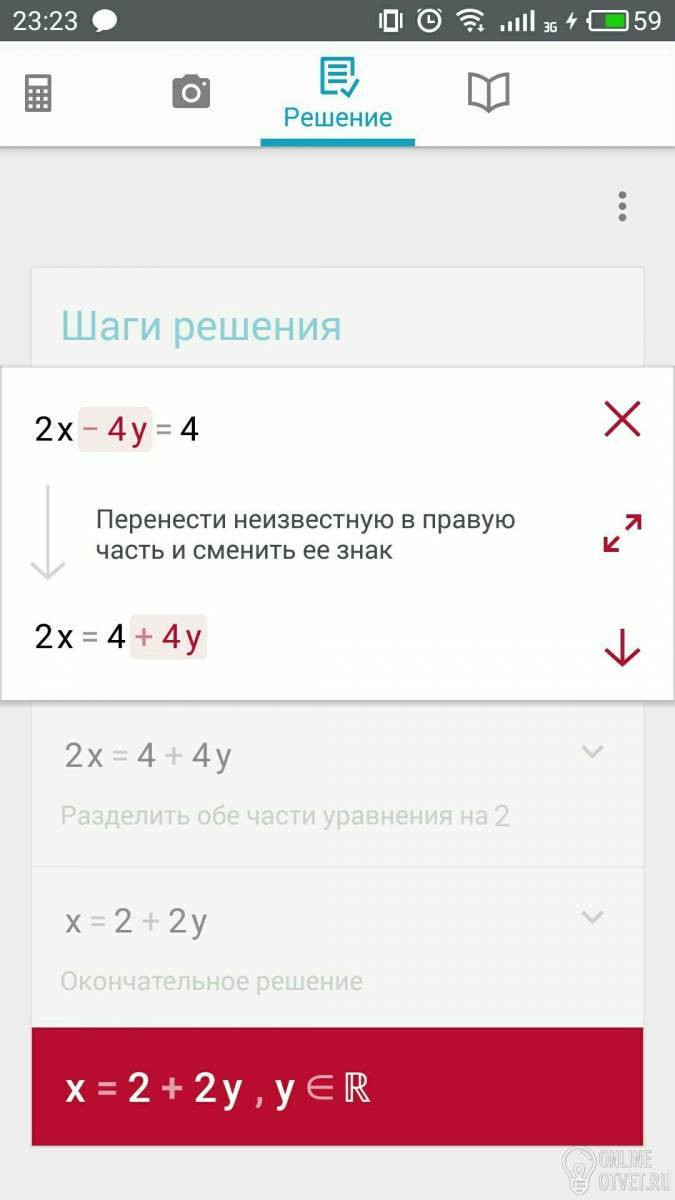The width and height of the screenshot is (675, 1200).
Task: Close the expanded step with red X
Action: tap(622, 419)
